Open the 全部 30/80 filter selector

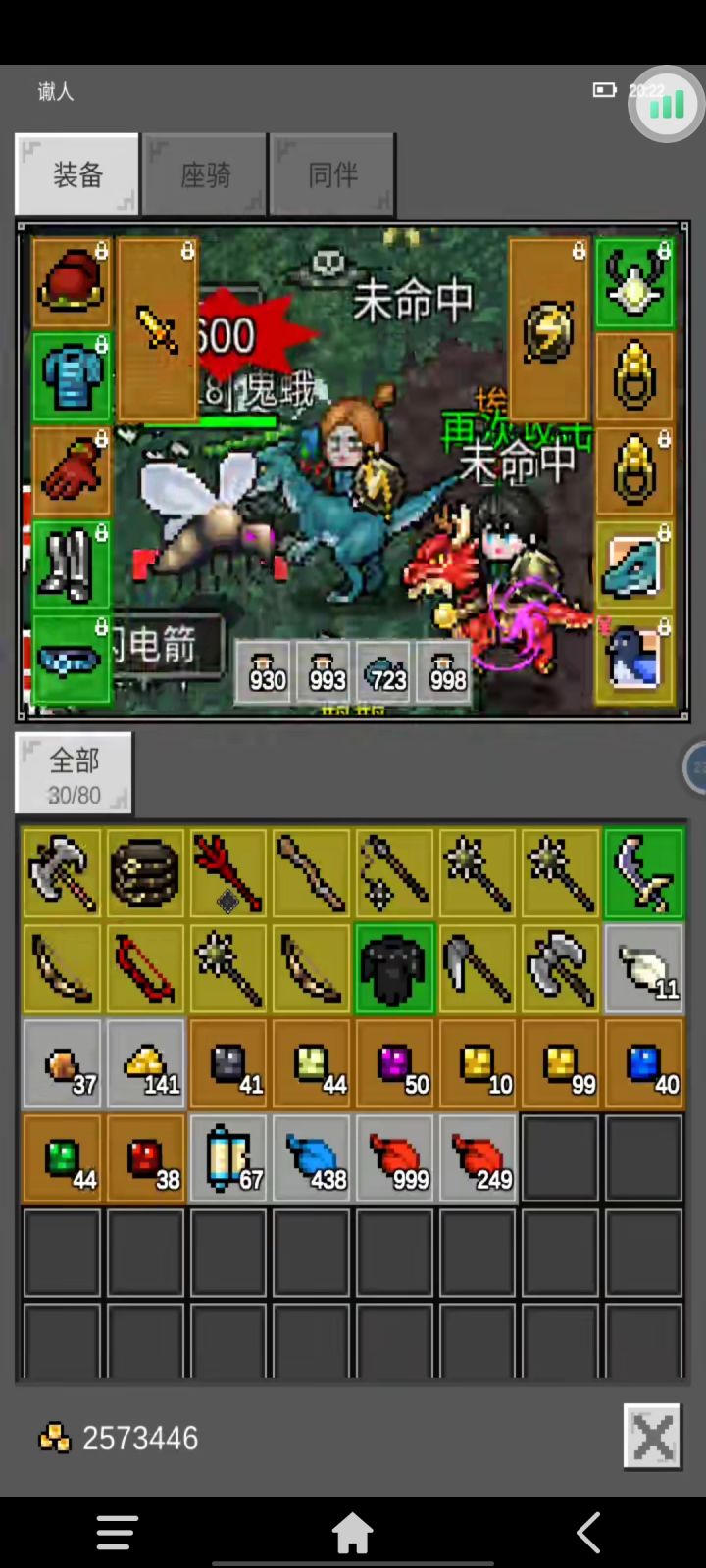pyautogui.click(x=73, y=774)
